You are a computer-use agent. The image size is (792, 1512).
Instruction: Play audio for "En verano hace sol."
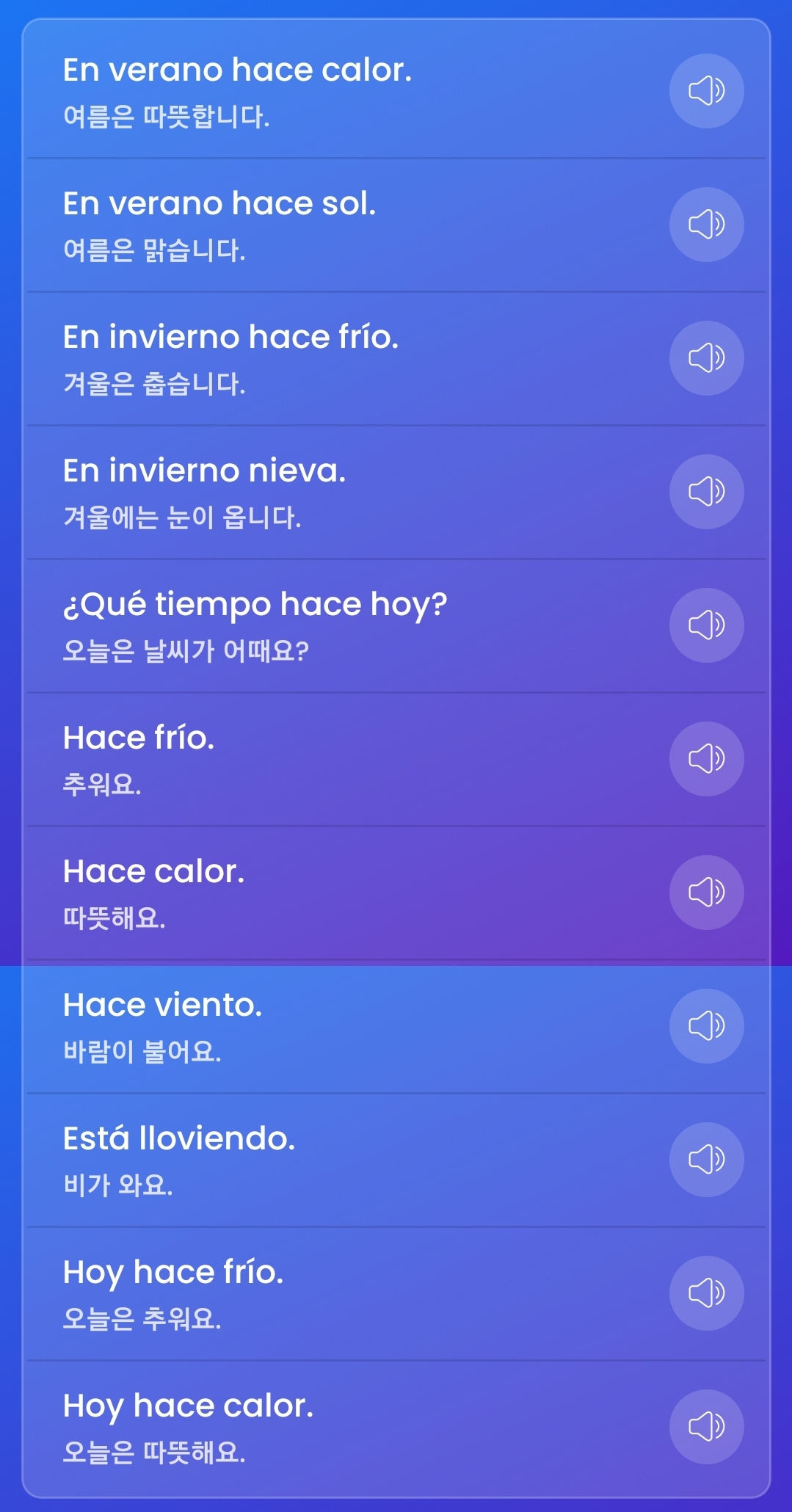click(x=707, y=225)
